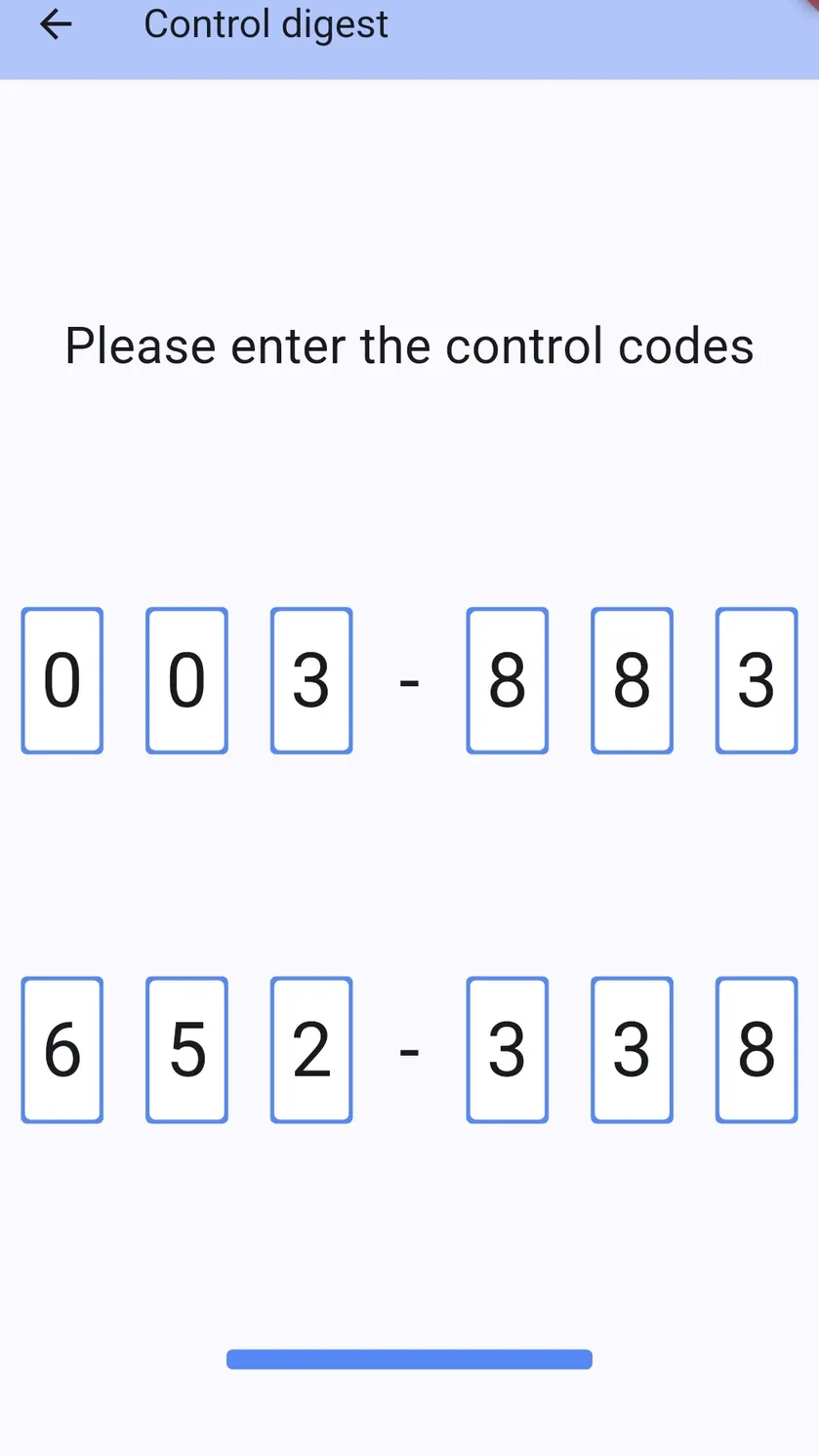
Task: Tap the blue bar button at the bottom
Action: pyautogui.click(x=409, y=1359)
